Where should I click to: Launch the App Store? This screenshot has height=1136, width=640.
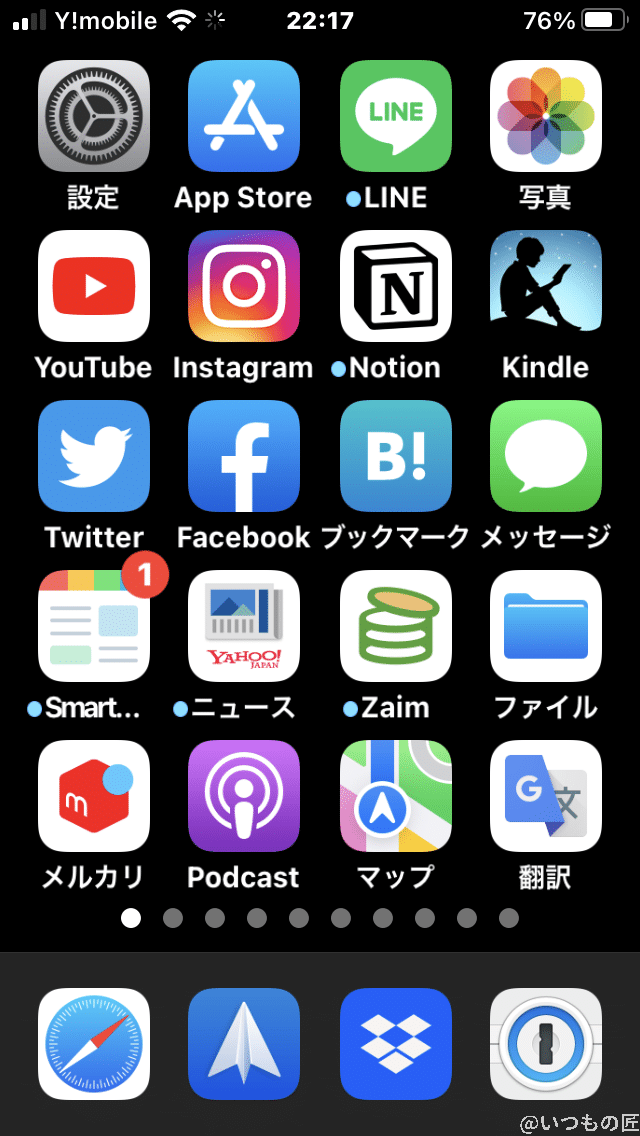pos(244,116)
